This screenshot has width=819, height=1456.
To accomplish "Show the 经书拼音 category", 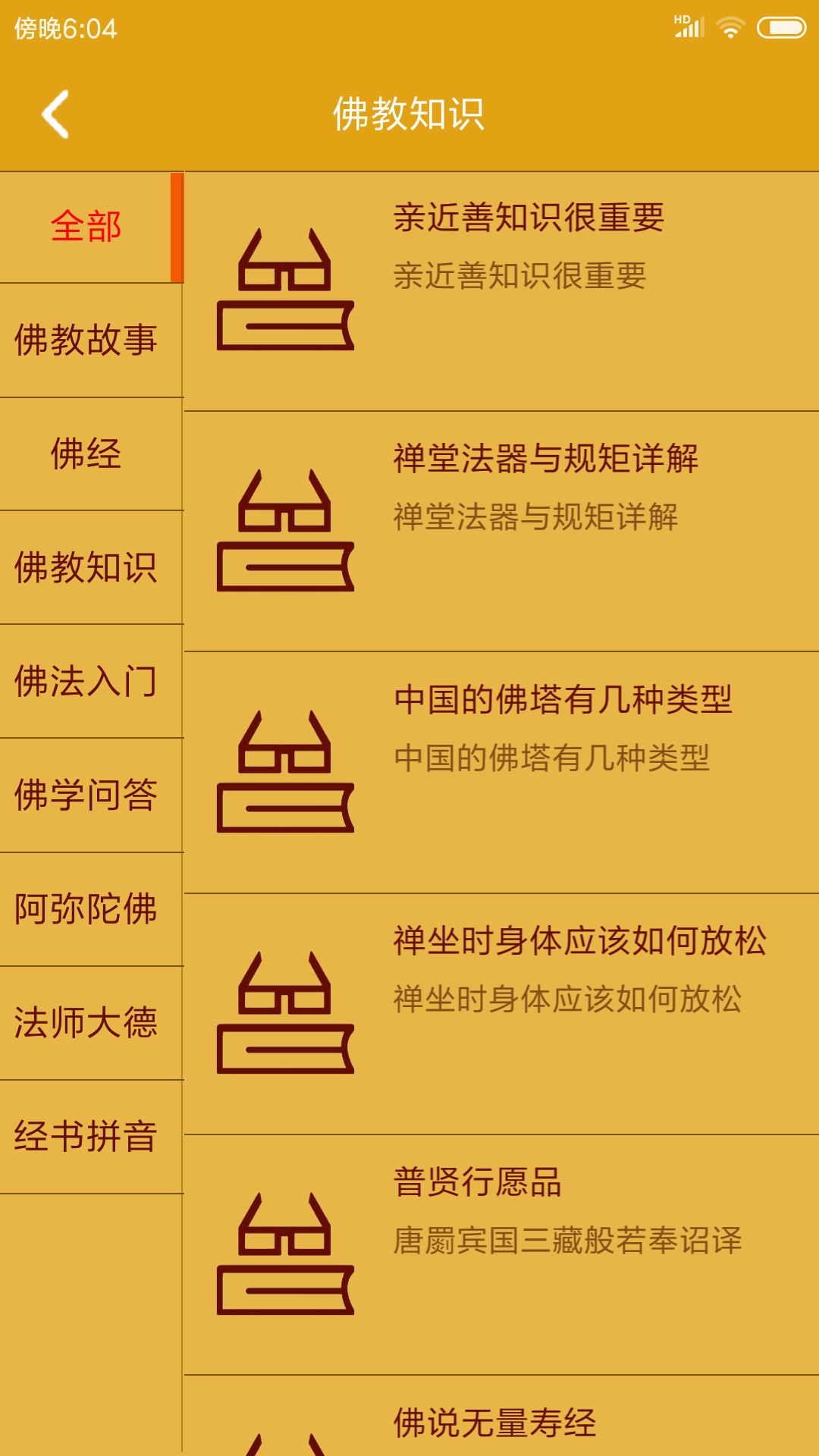I will 86,1136.
